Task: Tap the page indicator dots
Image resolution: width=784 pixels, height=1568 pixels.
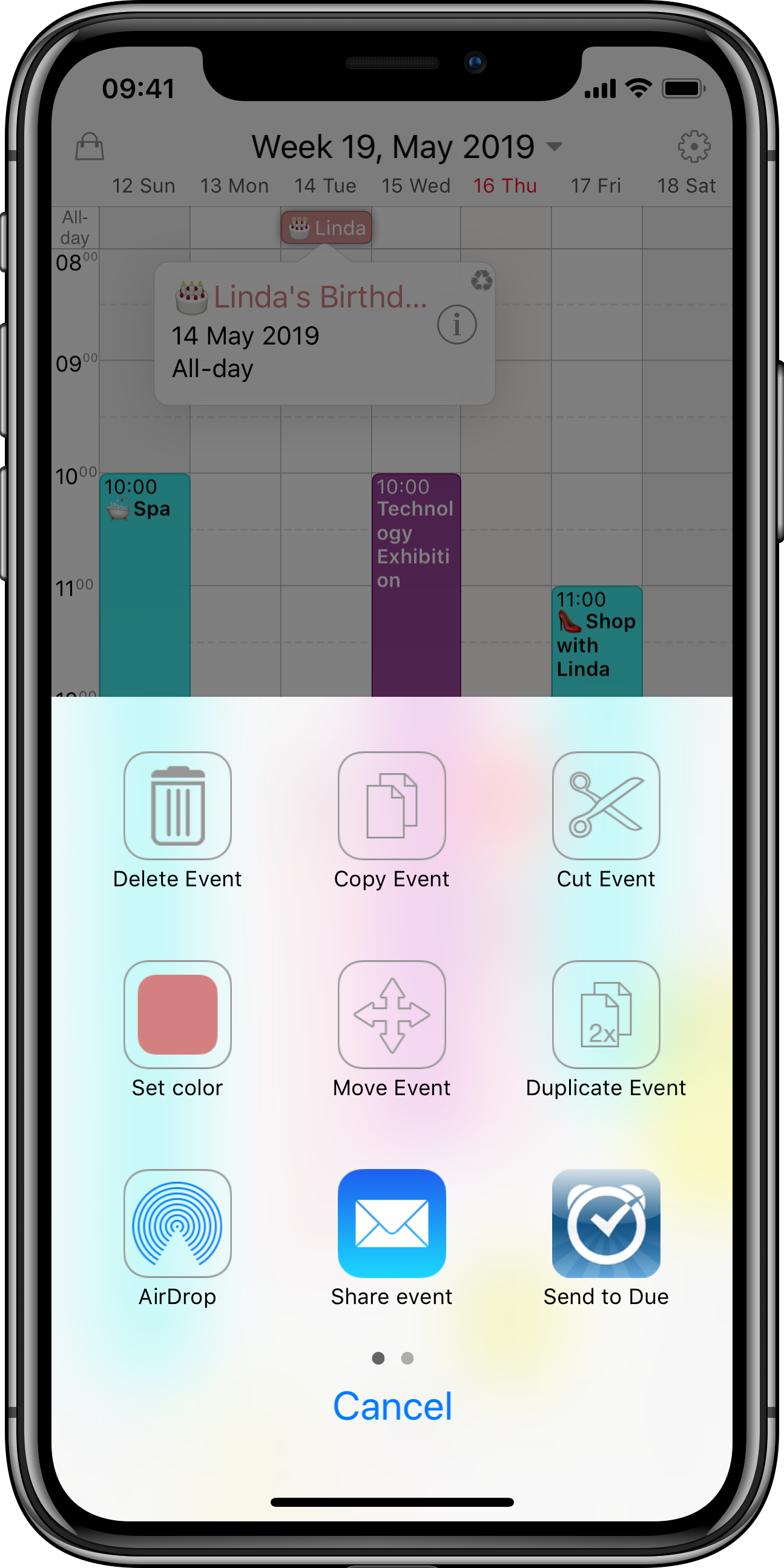Action: coord(393,1358)
